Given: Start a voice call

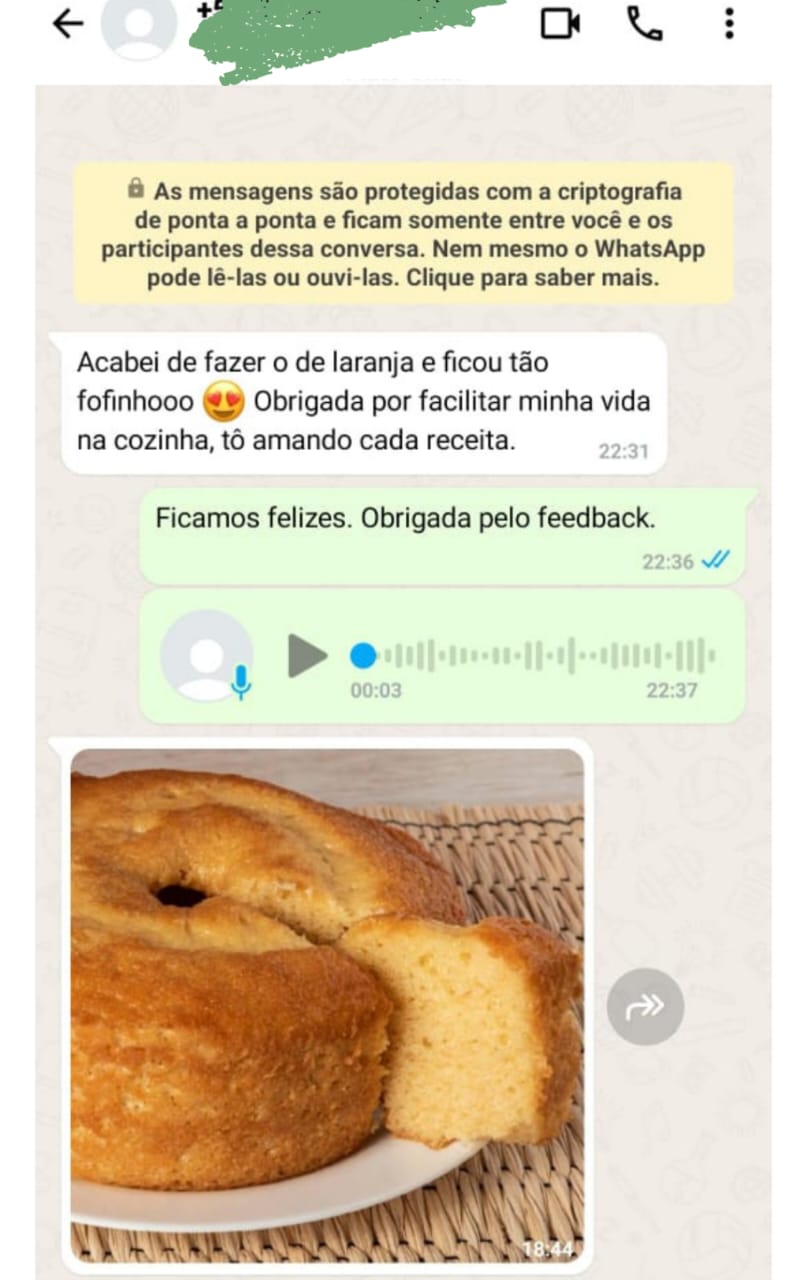Looking at the screenshot, I should 644,23.
